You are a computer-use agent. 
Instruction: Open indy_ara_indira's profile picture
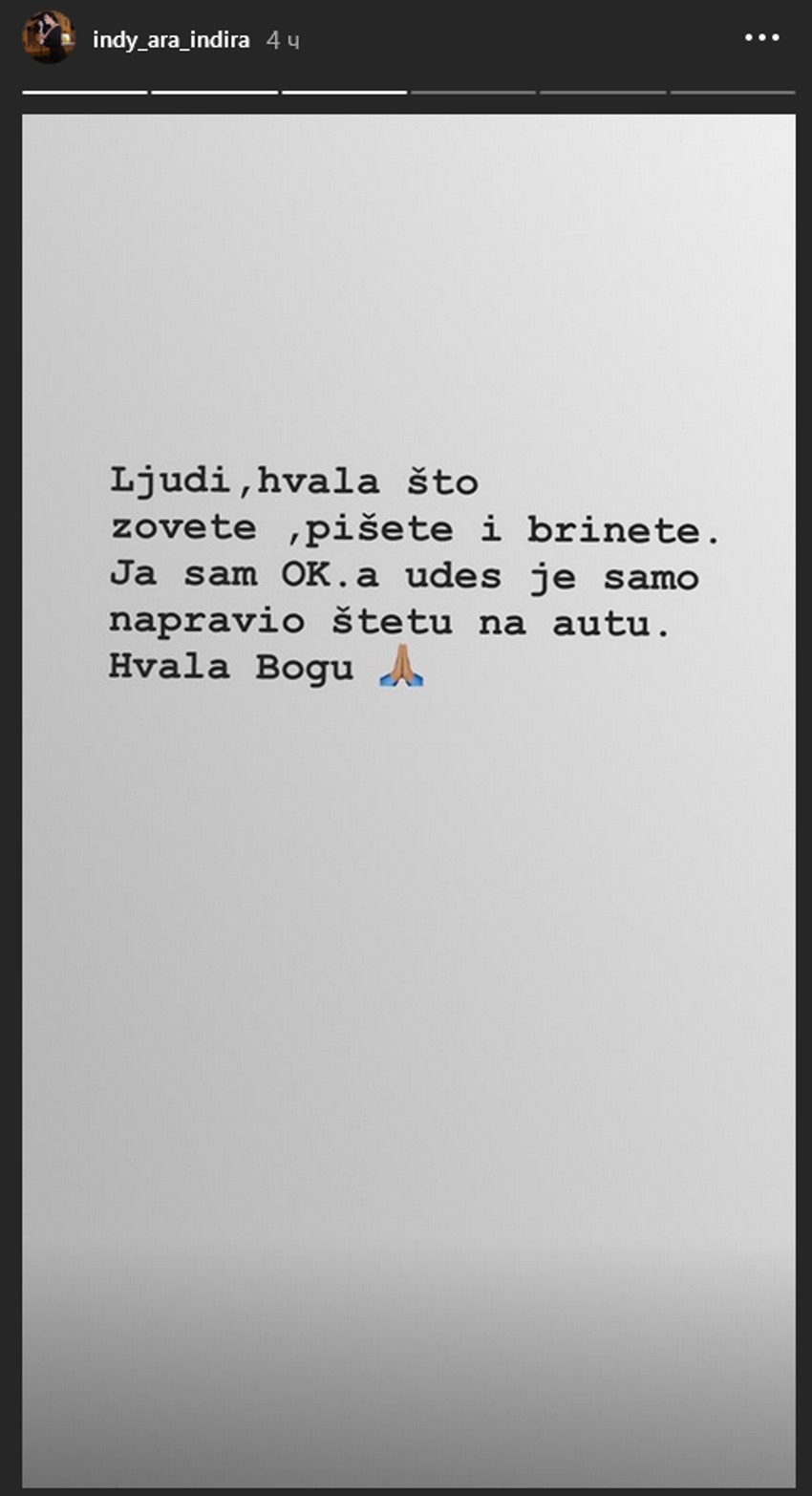click(x=49, y=38)
